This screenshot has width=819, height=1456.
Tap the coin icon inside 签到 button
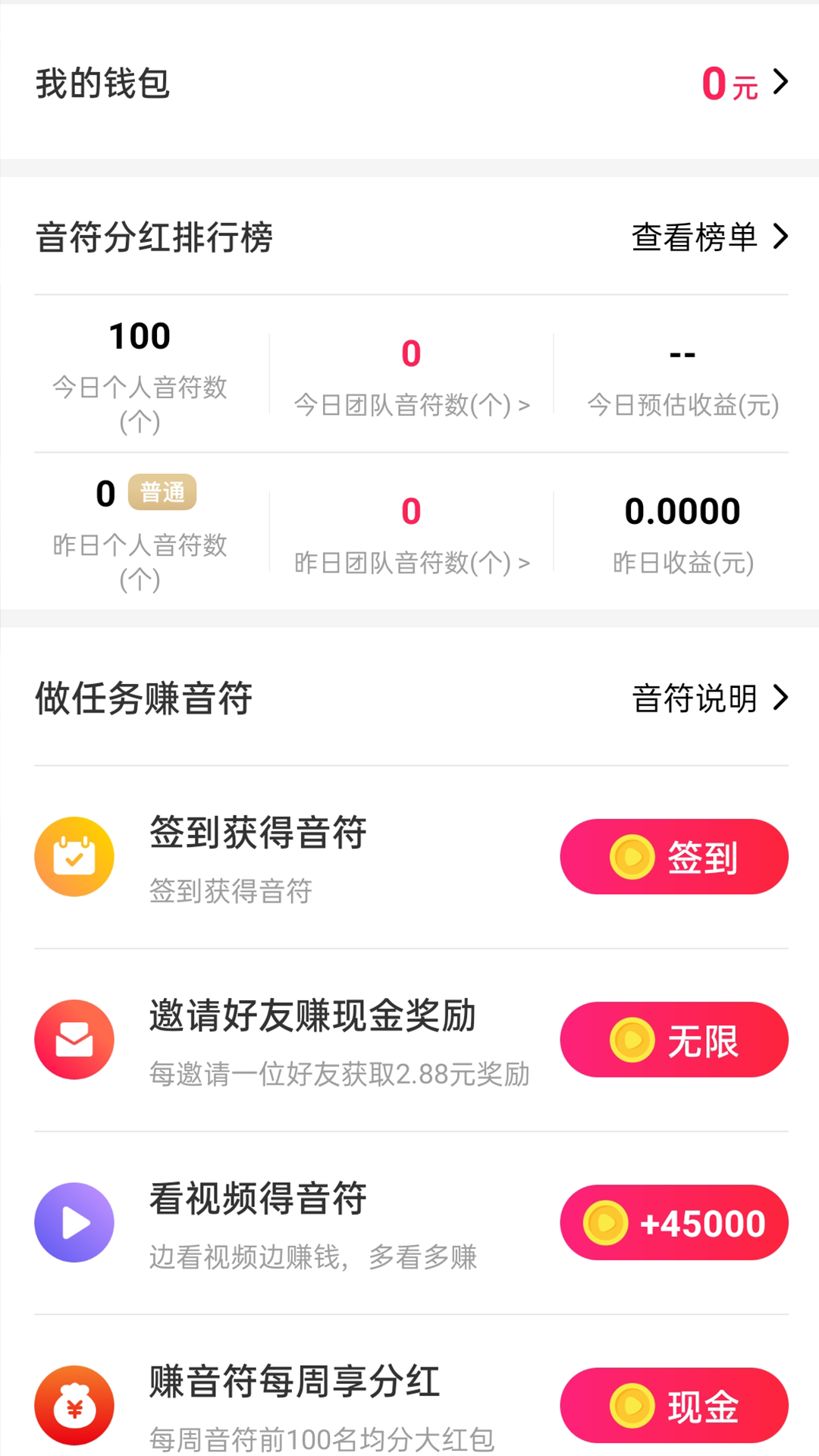pyautogui.click(x=633, y=856)
